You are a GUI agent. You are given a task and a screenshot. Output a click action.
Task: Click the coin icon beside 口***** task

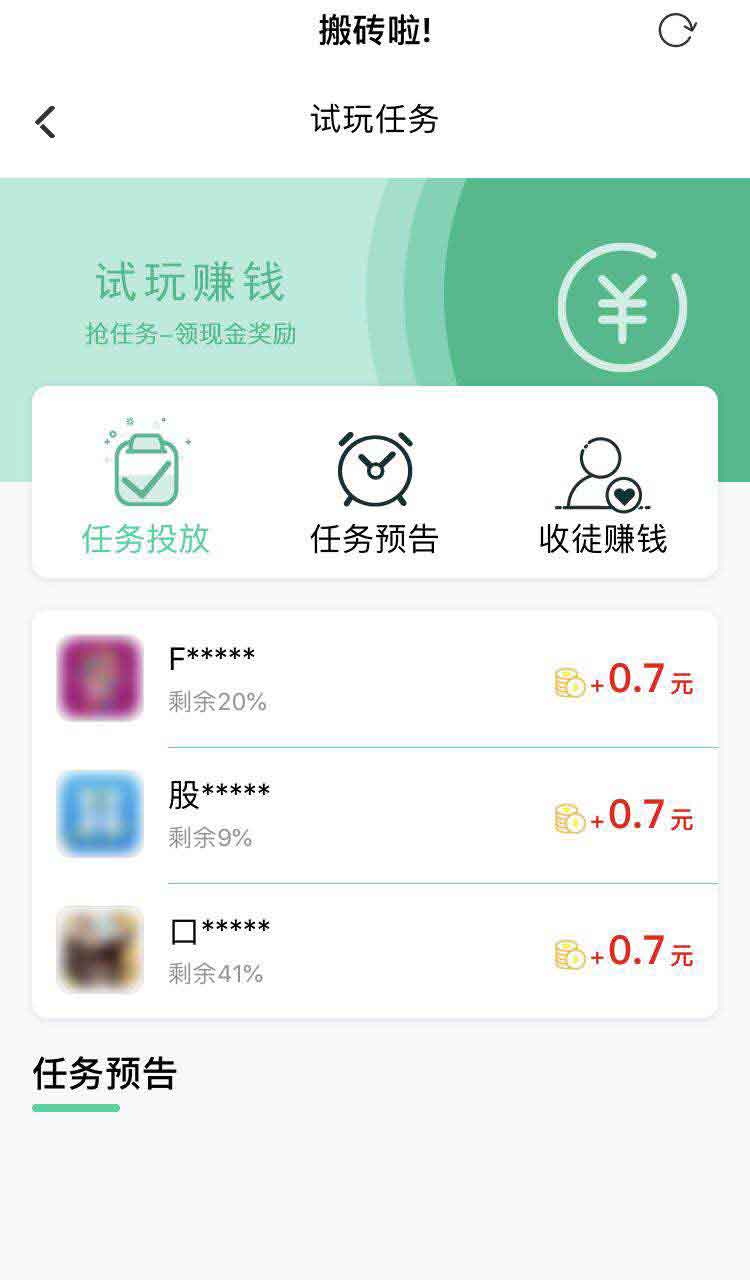click(x=570, y=953)
